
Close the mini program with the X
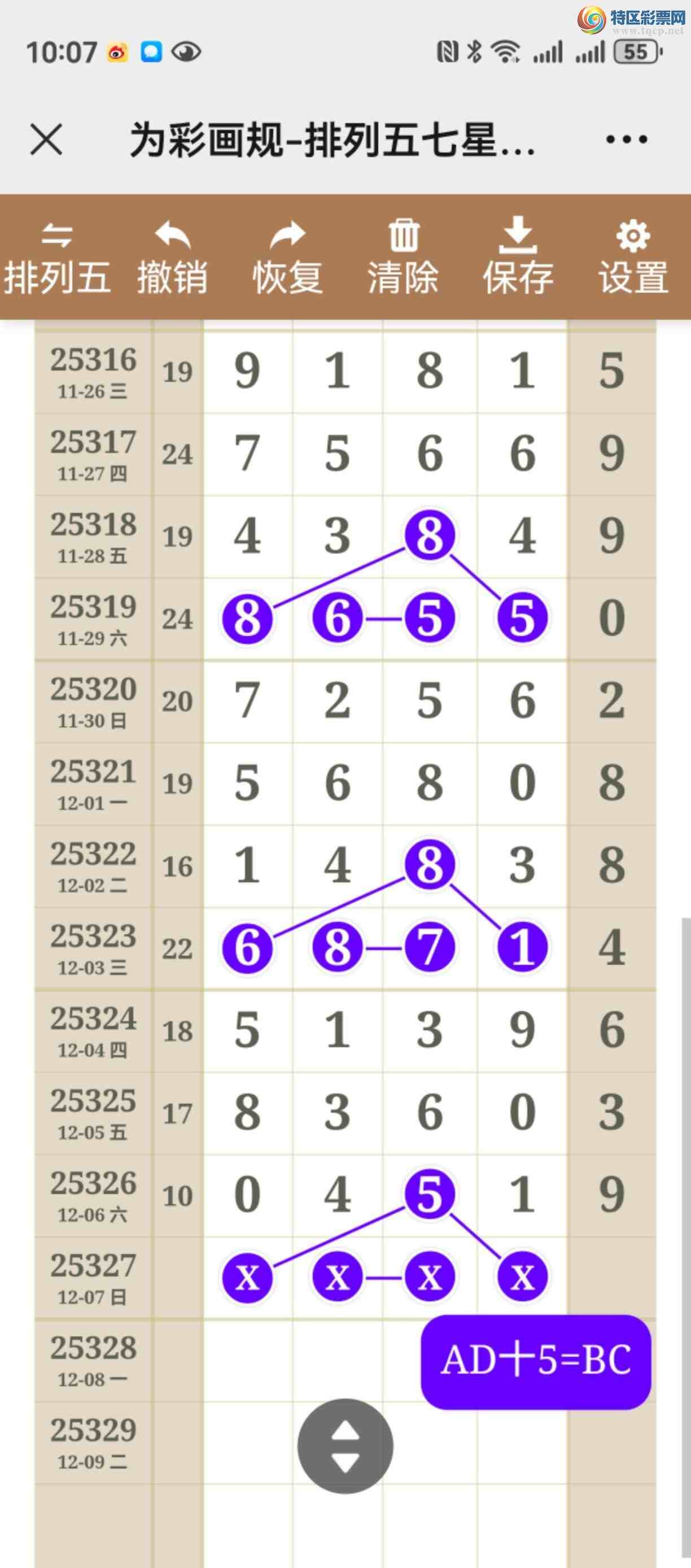pos(46,140)
